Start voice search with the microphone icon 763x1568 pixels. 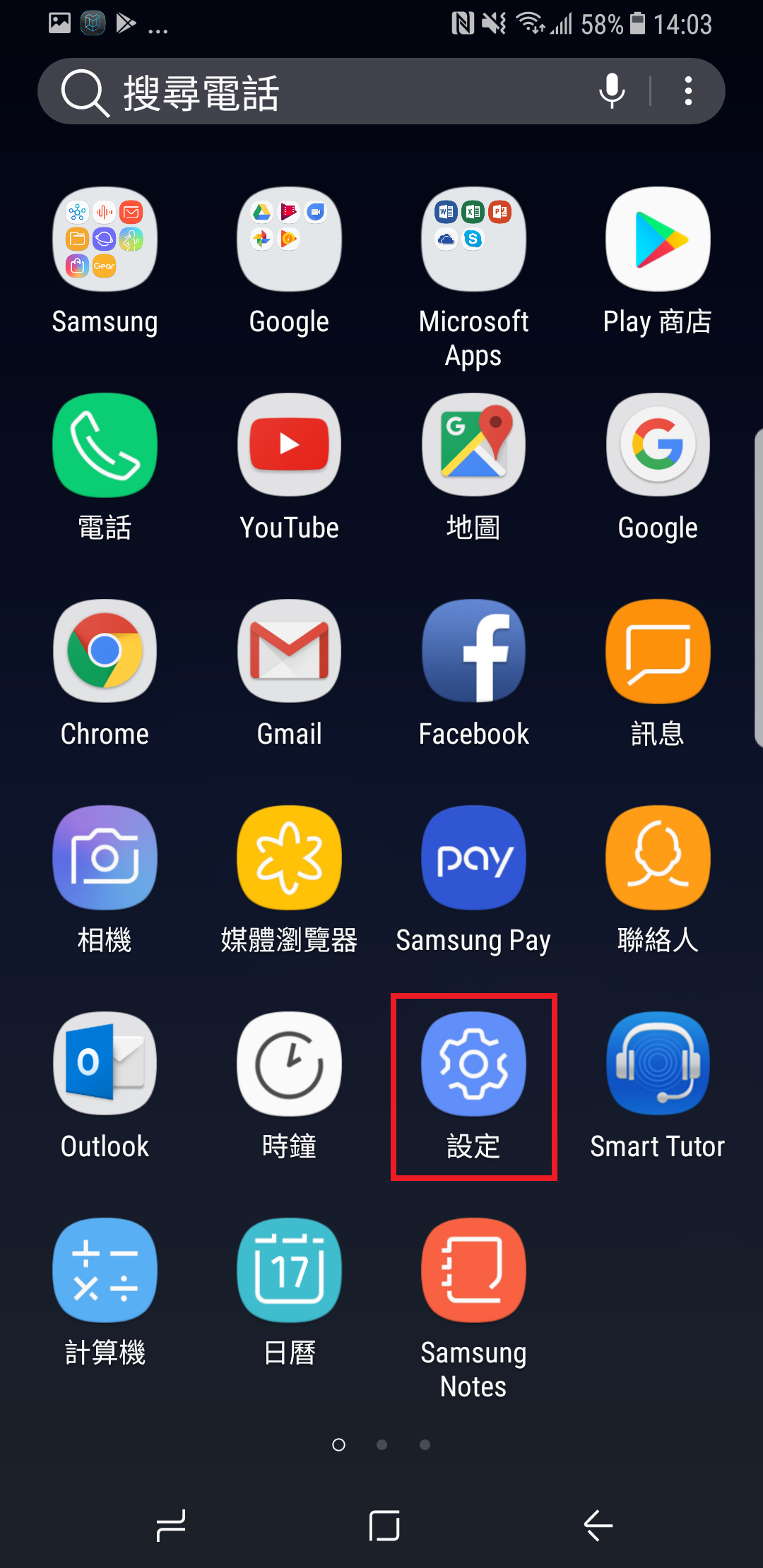click(612, 92)
